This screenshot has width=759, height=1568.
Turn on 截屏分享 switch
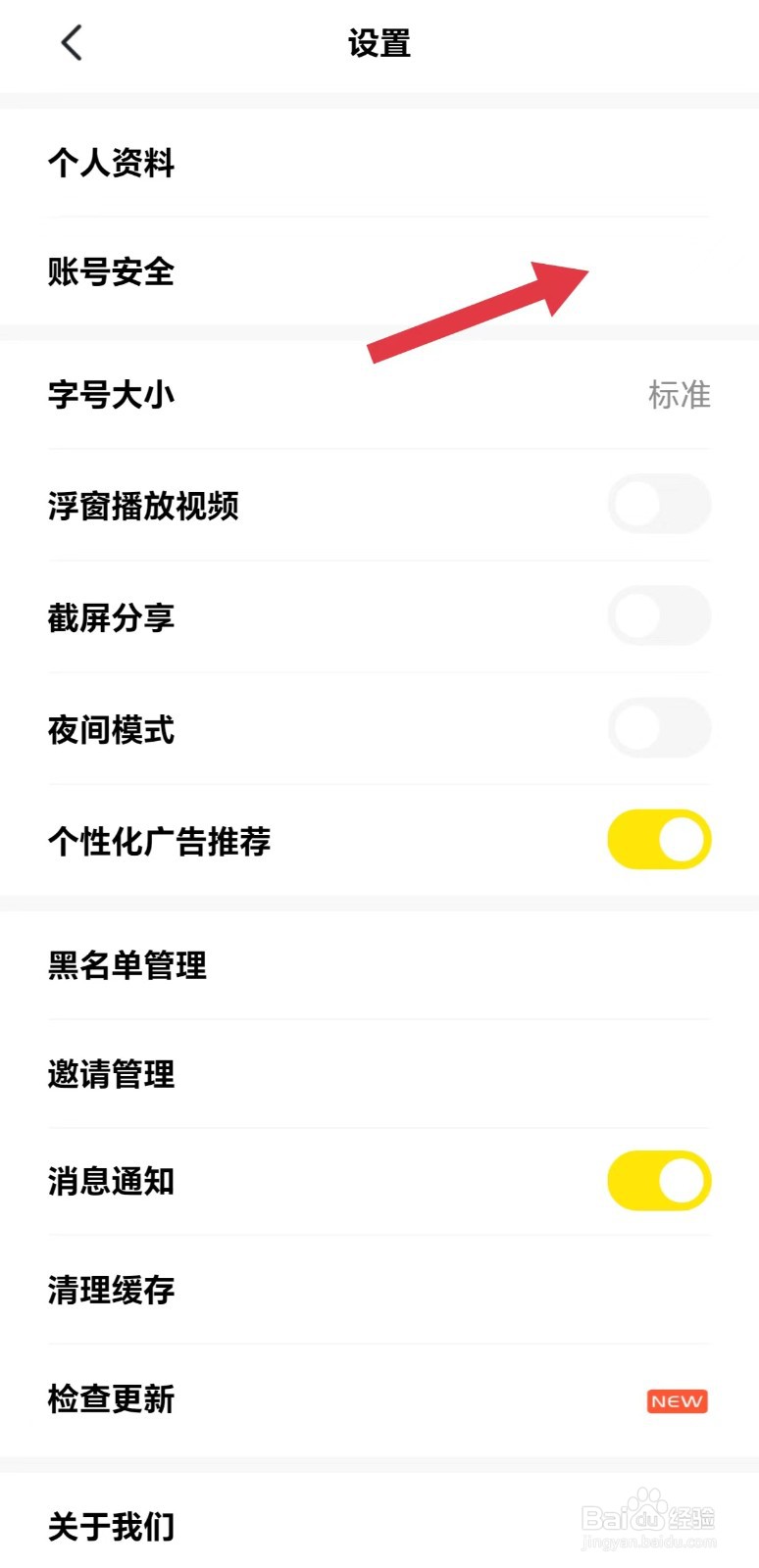pyautogui.click(x=659, y=617)
